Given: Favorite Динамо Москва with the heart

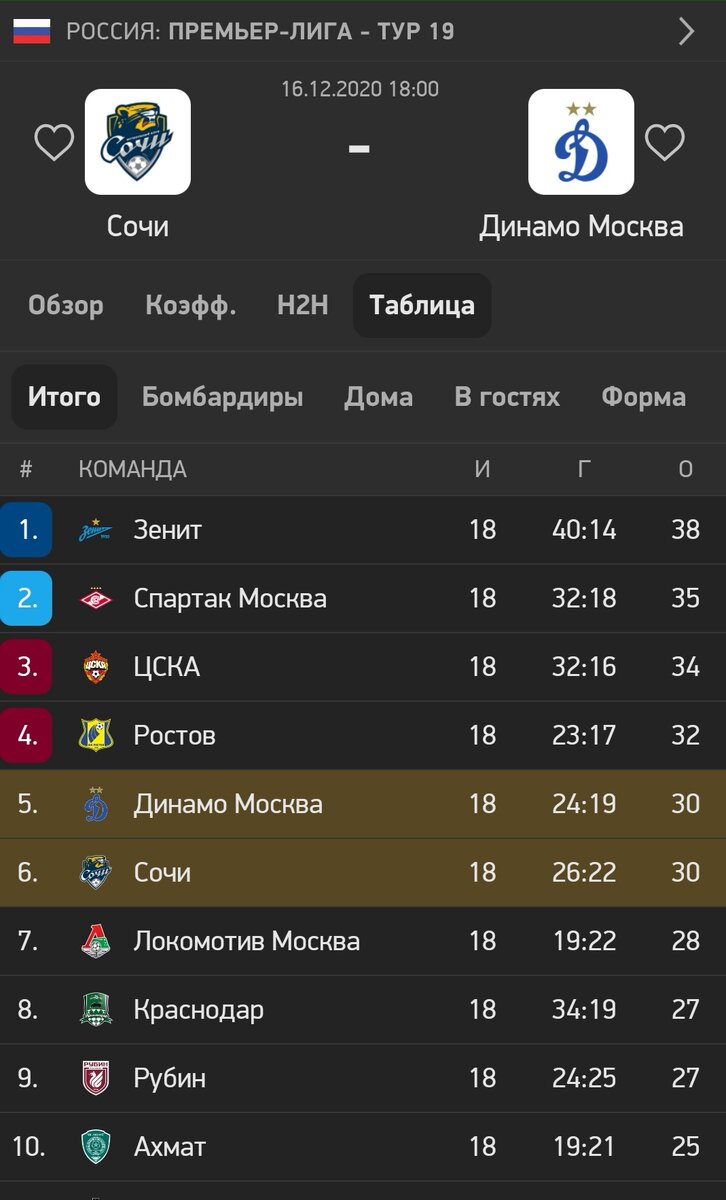Looking at the screenshot, I should coord(664,142).
